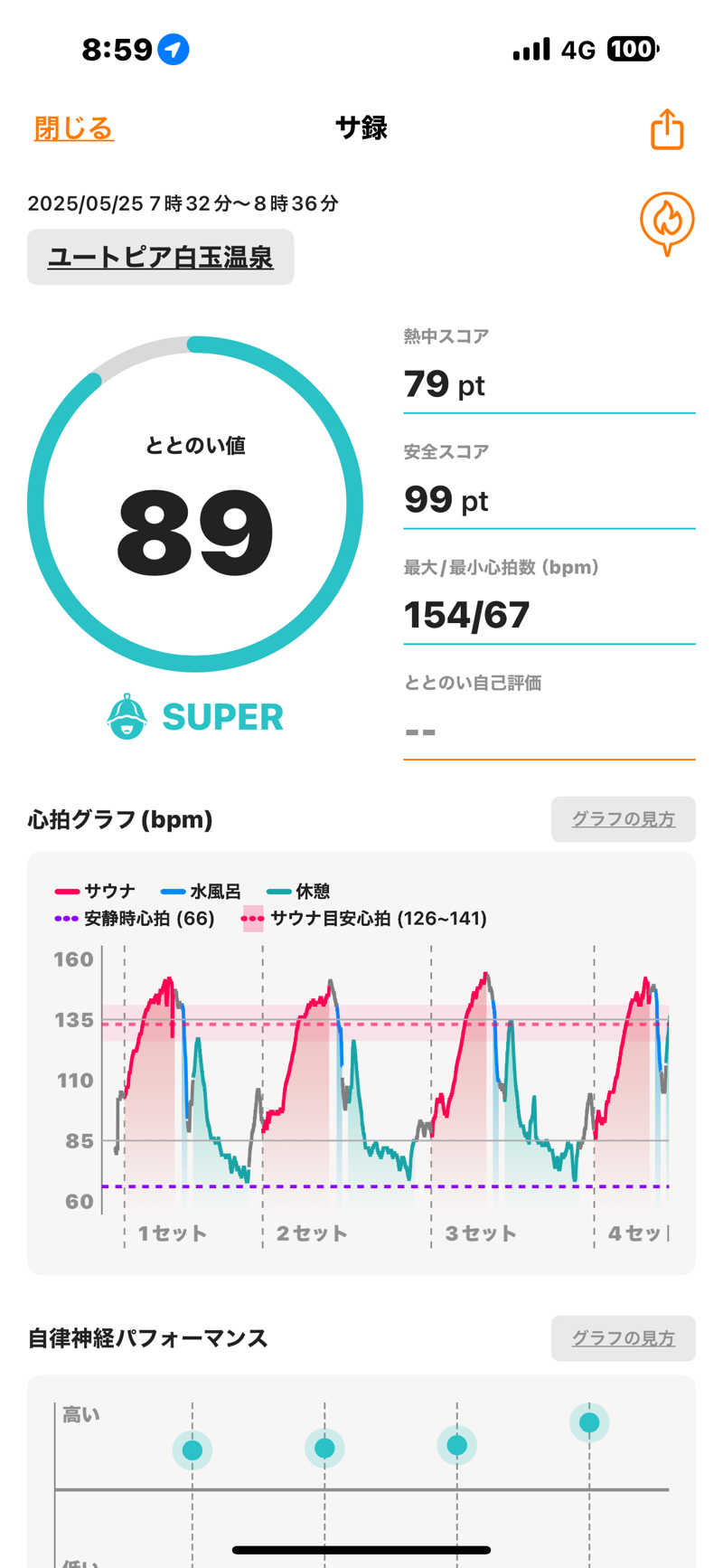Viewport: 723px width, 1568px height.
Task: View グラフの見方 for the 心拍グラフ
Action: [623, 819]
